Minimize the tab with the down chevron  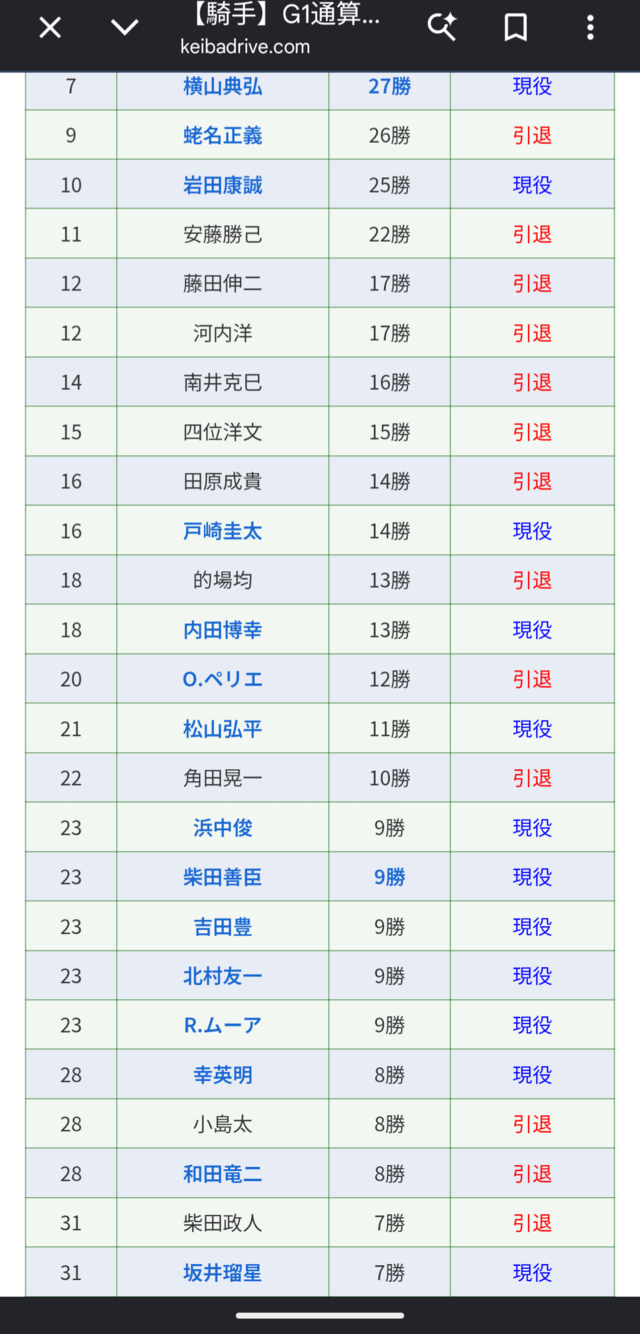pyautogui.click(x=125, y=28)
